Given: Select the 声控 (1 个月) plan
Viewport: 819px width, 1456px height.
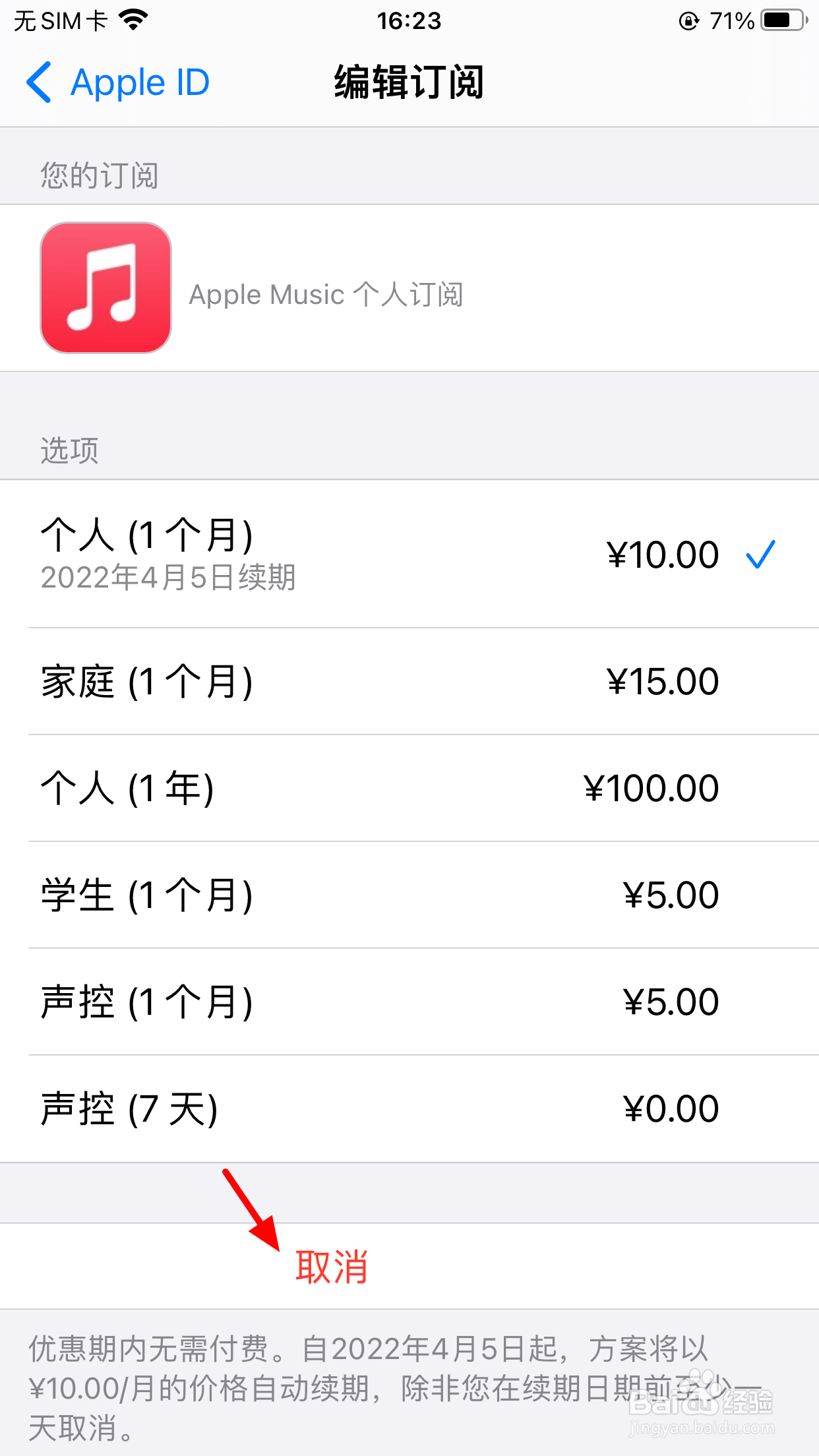Looking at the screenshot, I should coord(409,1002).
